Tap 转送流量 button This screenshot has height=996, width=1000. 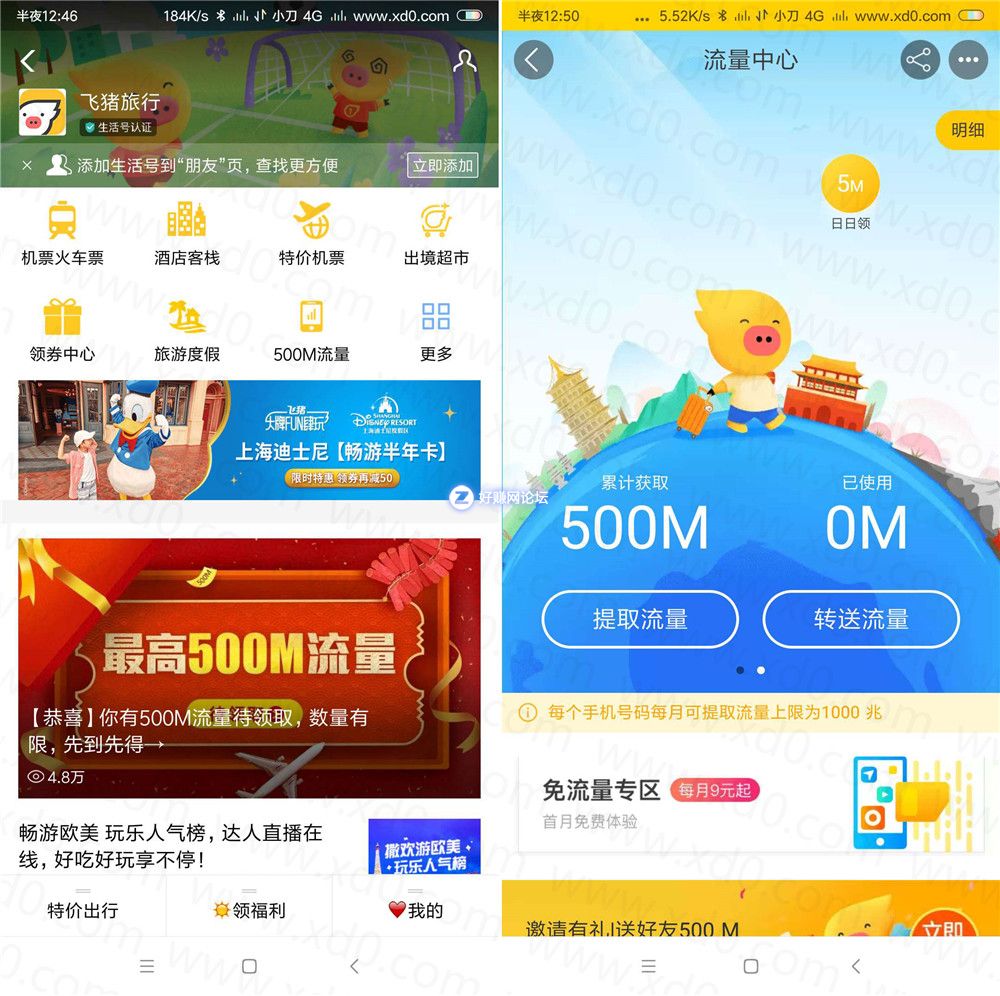[x=861, y=619]
